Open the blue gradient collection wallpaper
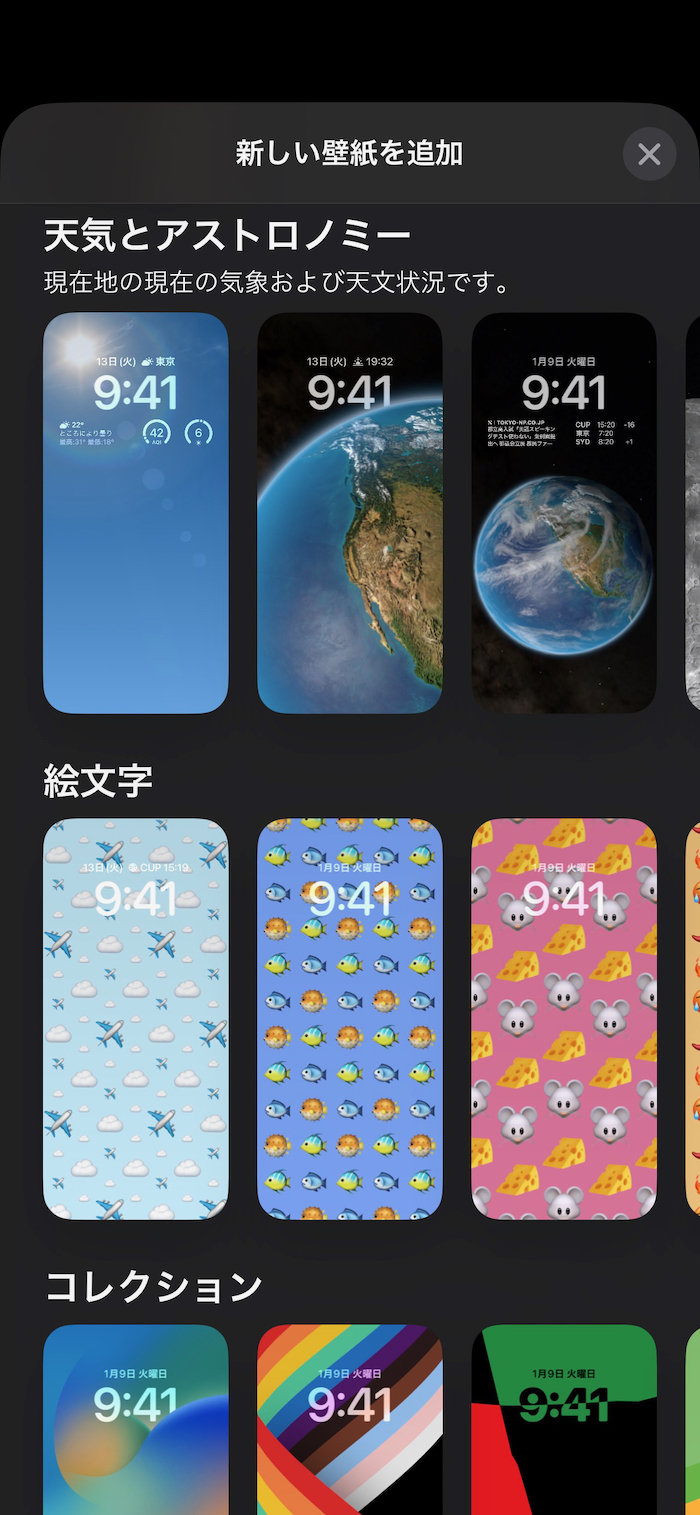Screen dimensions: 700x1515 (x=136, y=1420)
